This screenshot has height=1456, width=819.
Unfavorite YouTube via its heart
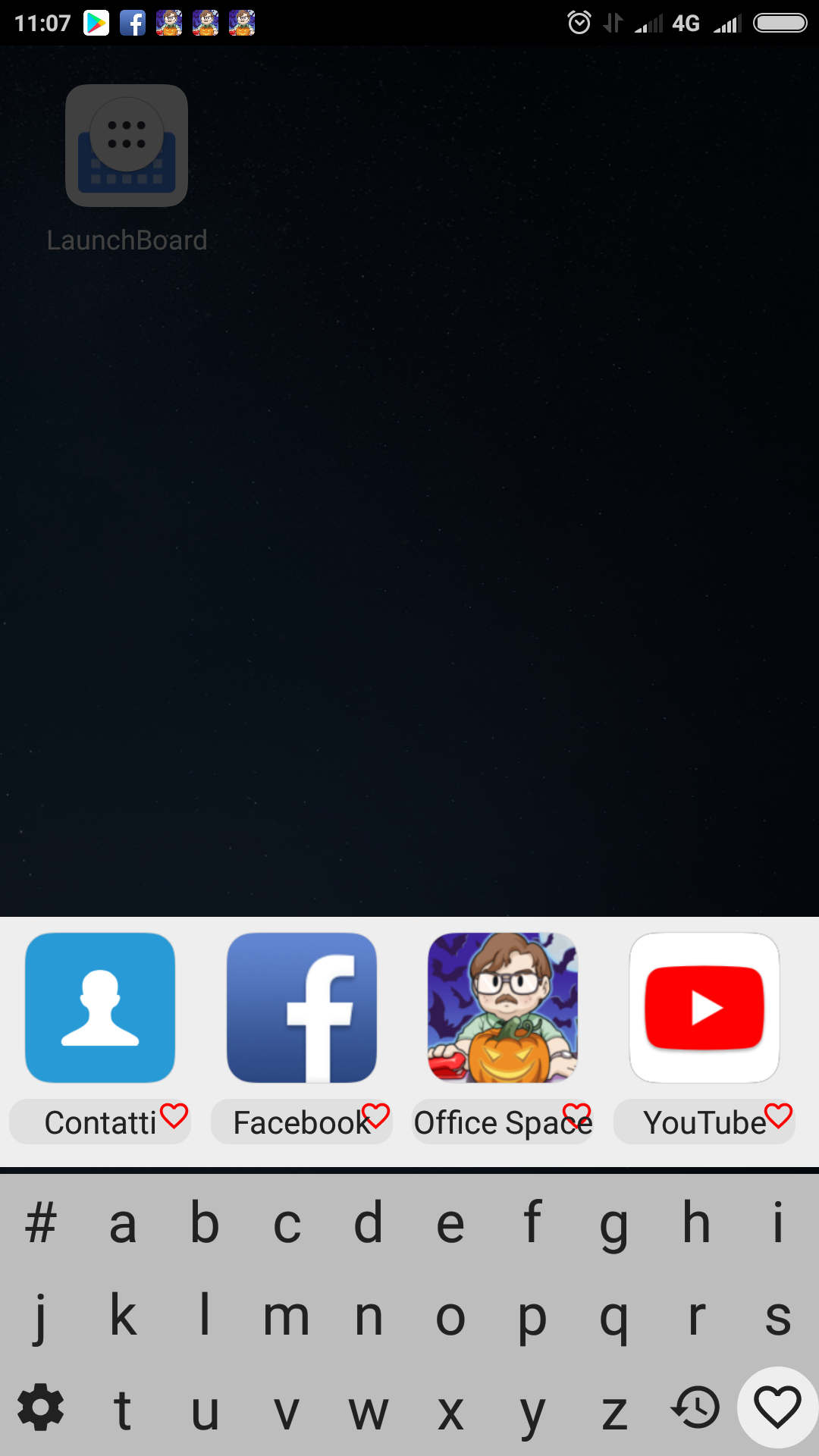point(778,1116)
